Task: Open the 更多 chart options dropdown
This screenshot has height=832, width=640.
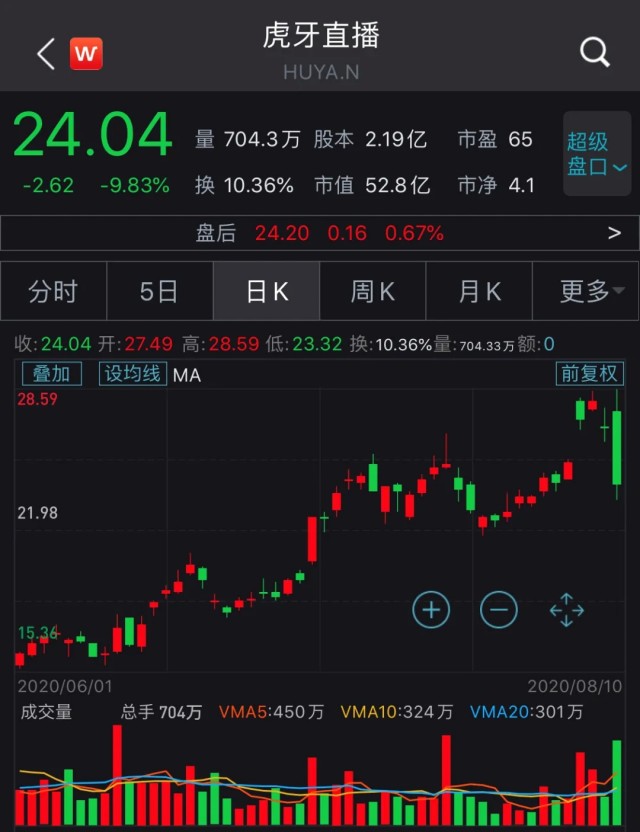Action: [x=586, y=291]
